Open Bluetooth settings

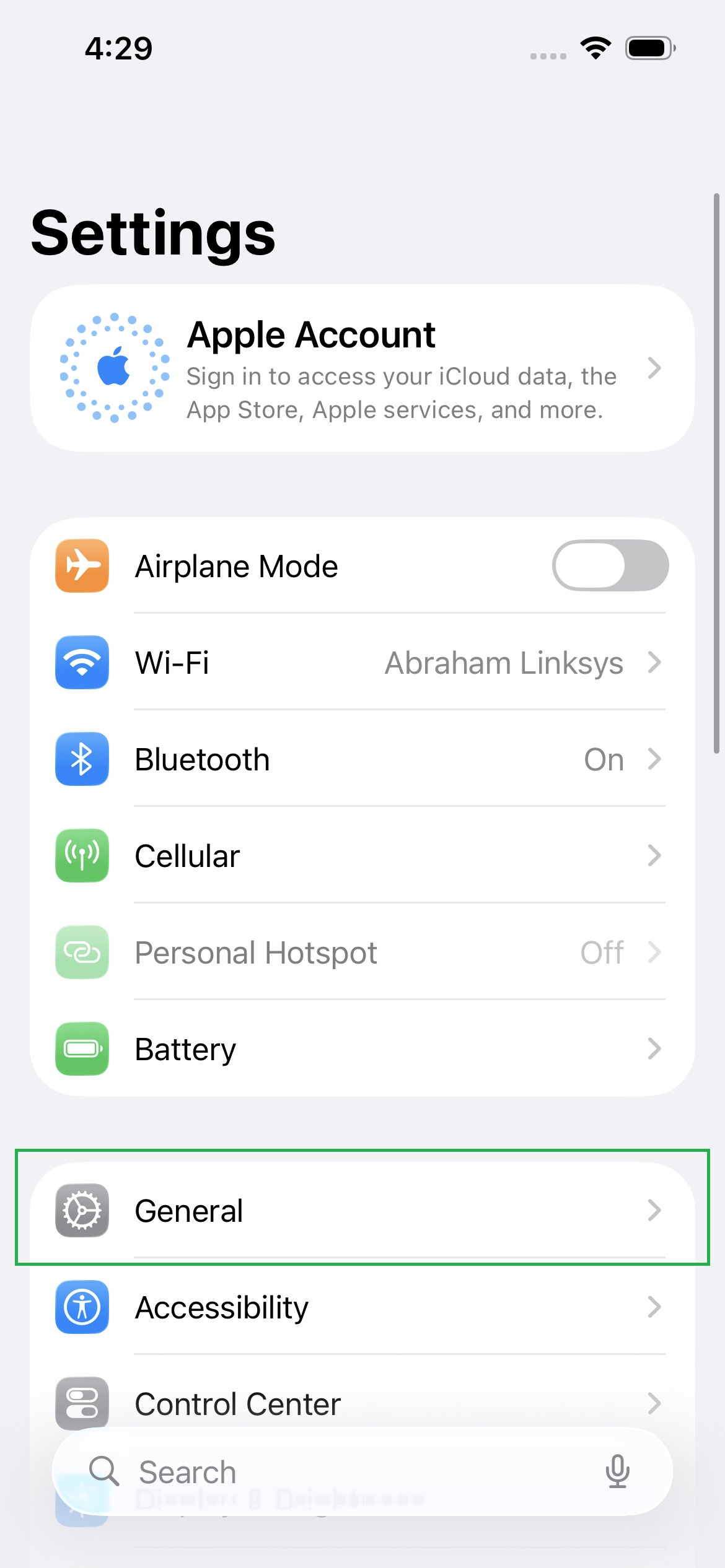coord(362,759)
